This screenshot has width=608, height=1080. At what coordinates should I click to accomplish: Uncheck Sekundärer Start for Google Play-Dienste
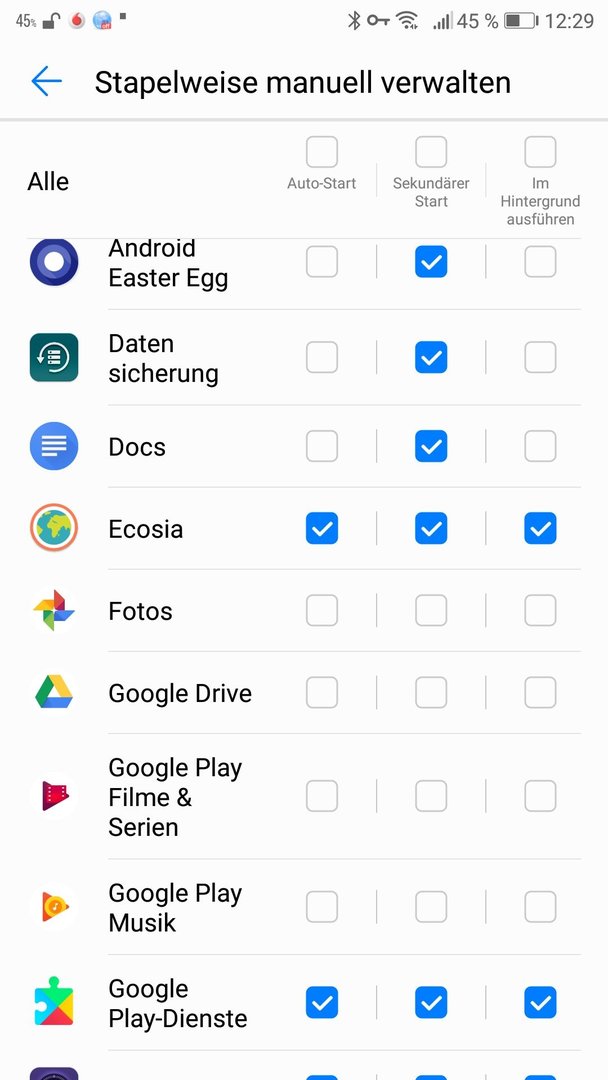[431, 1002]
